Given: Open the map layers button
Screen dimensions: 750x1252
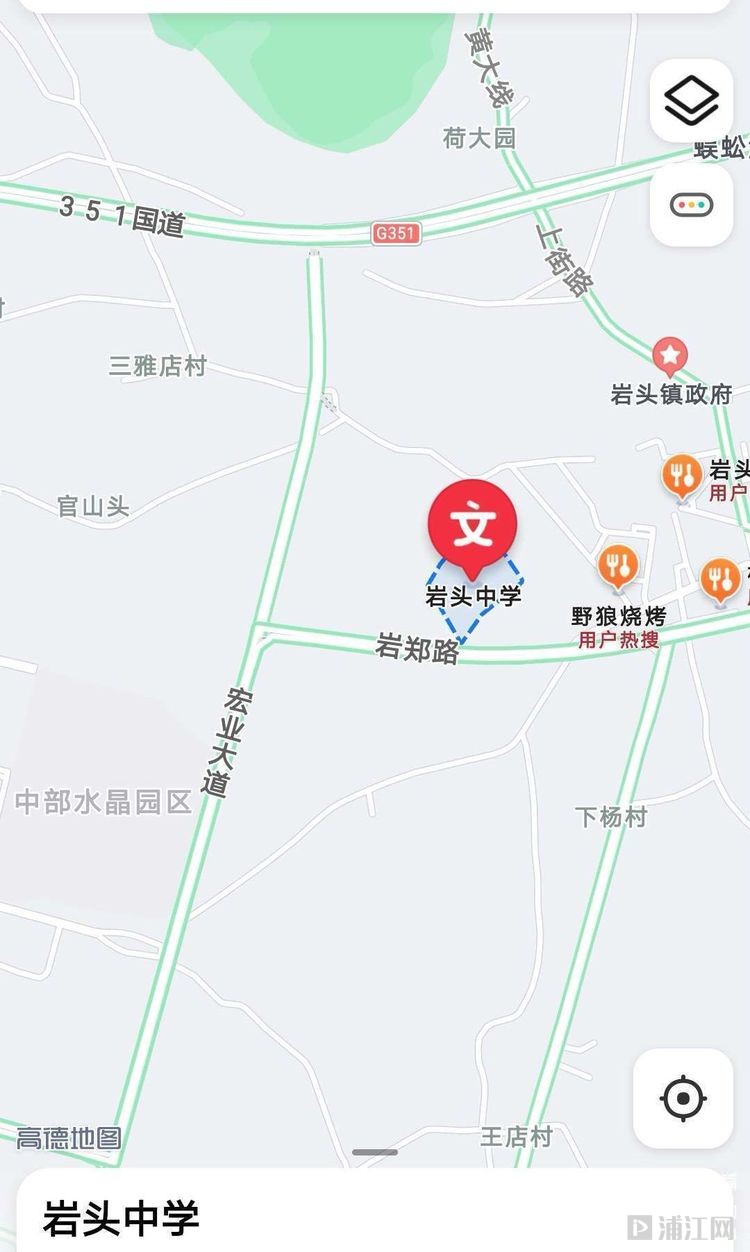Looking at the screenshot, I should [691, 100].
